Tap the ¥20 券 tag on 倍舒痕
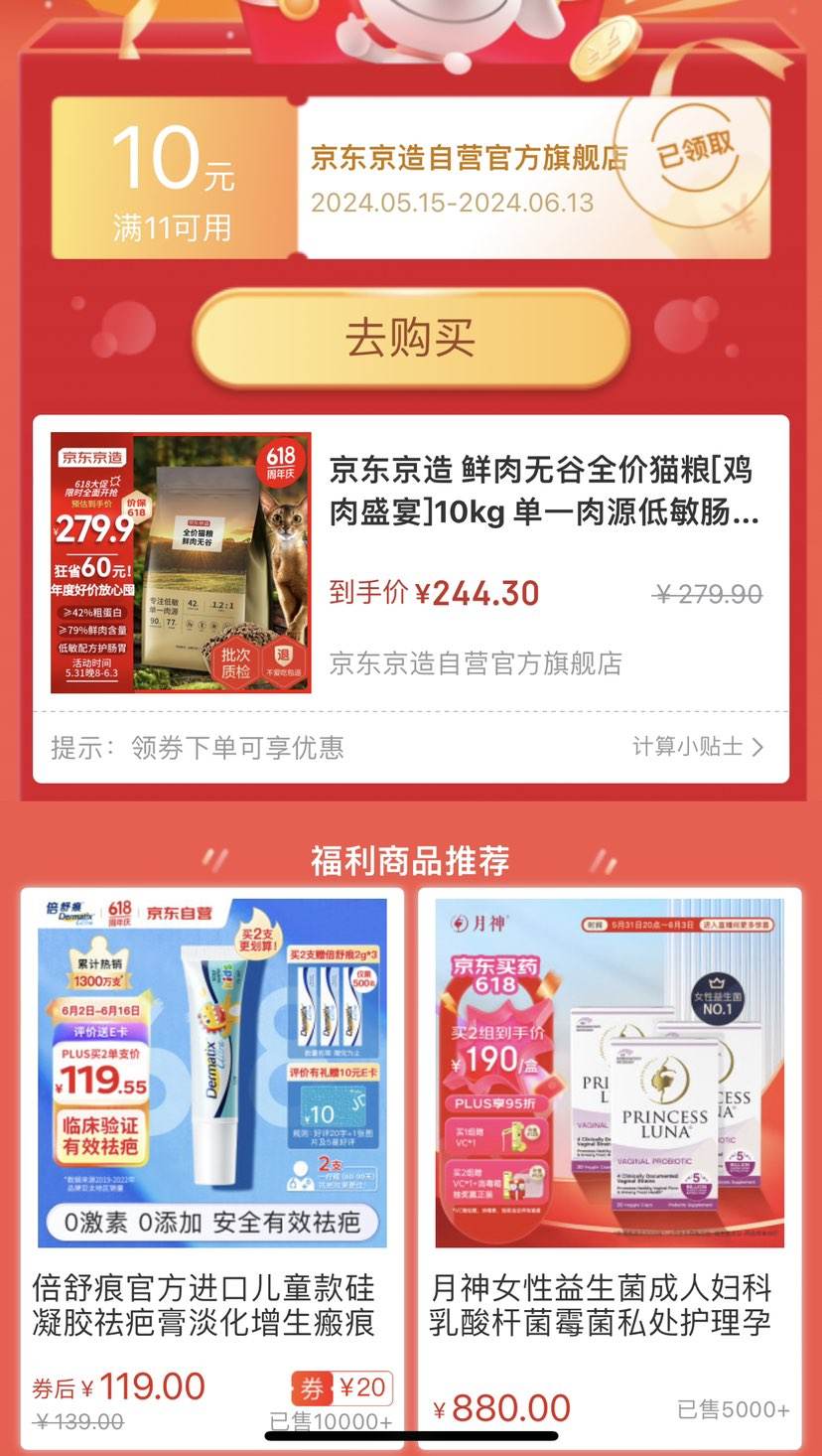 (342, 1387)
